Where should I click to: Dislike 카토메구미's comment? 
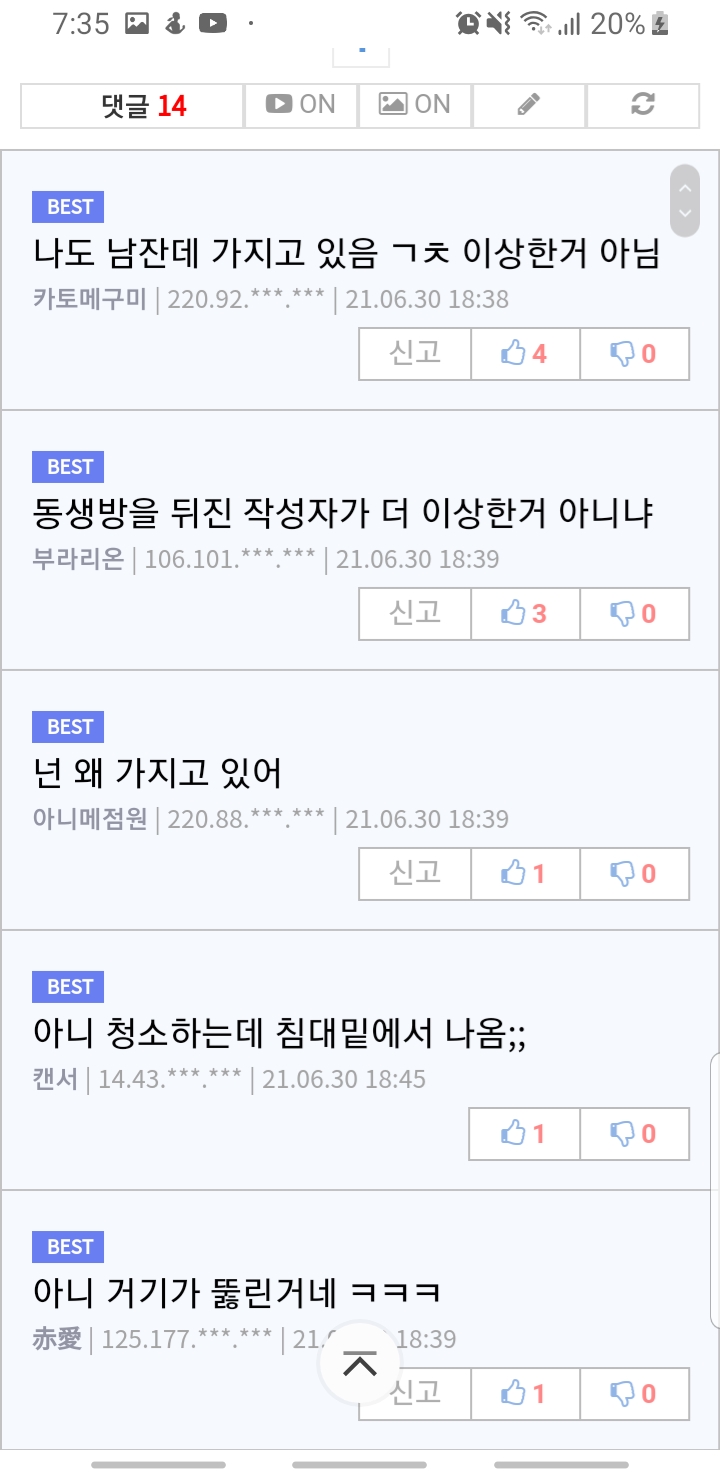pos(634,354)
